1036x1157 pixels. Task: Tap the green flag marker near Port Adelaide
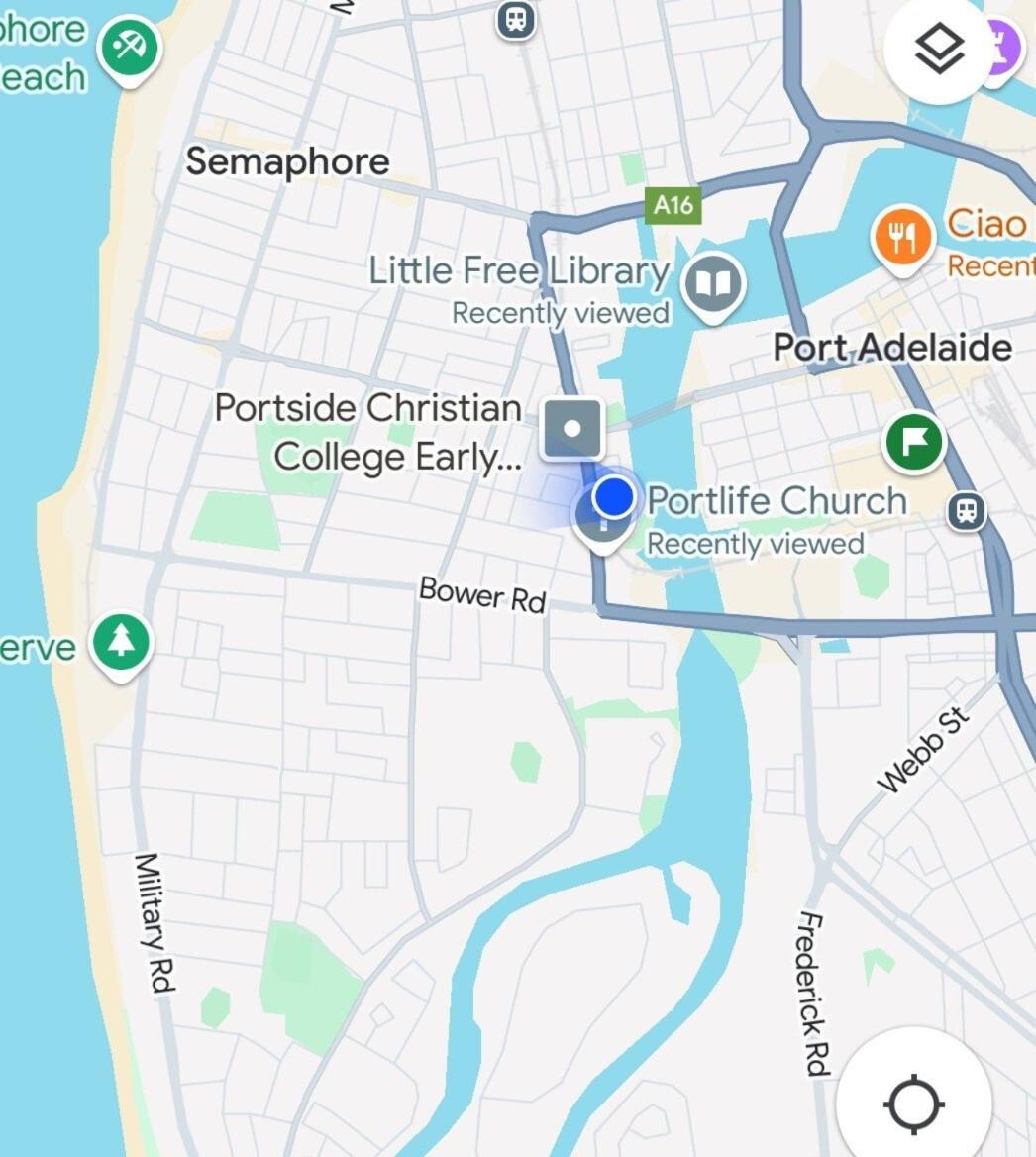coord(914,442)
